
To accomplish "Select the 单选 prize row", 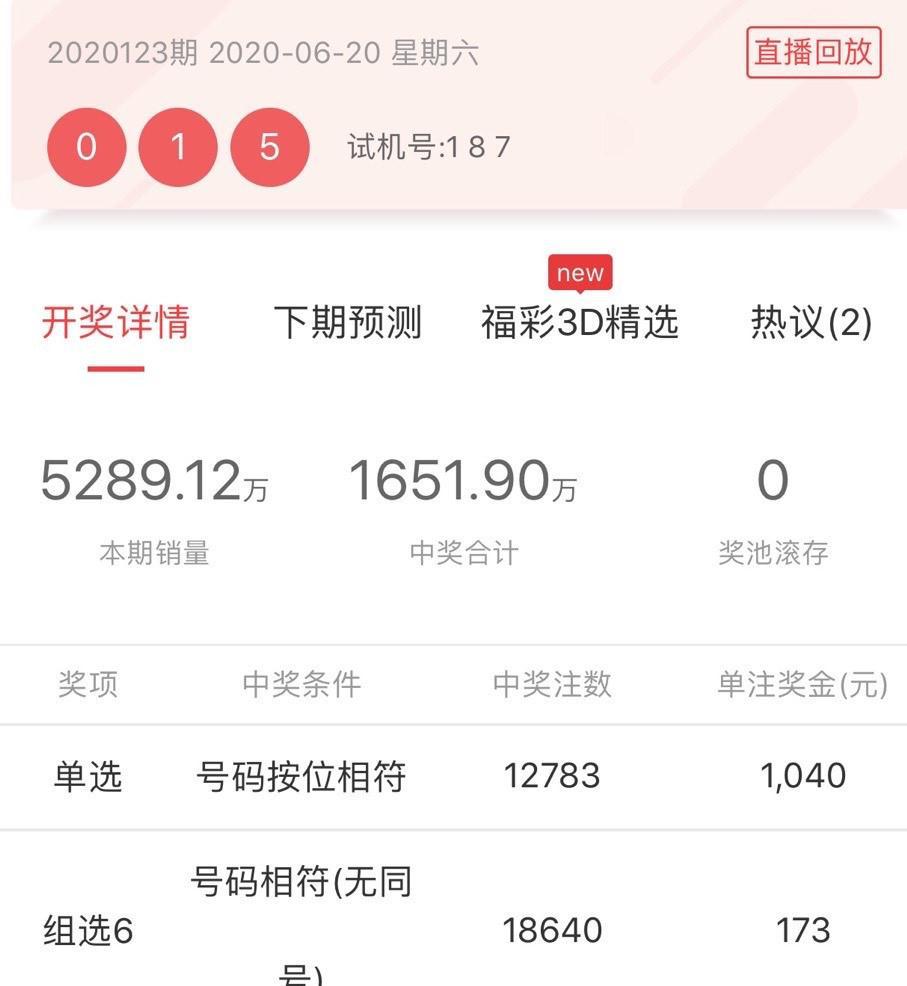I will tap(86, 775).
